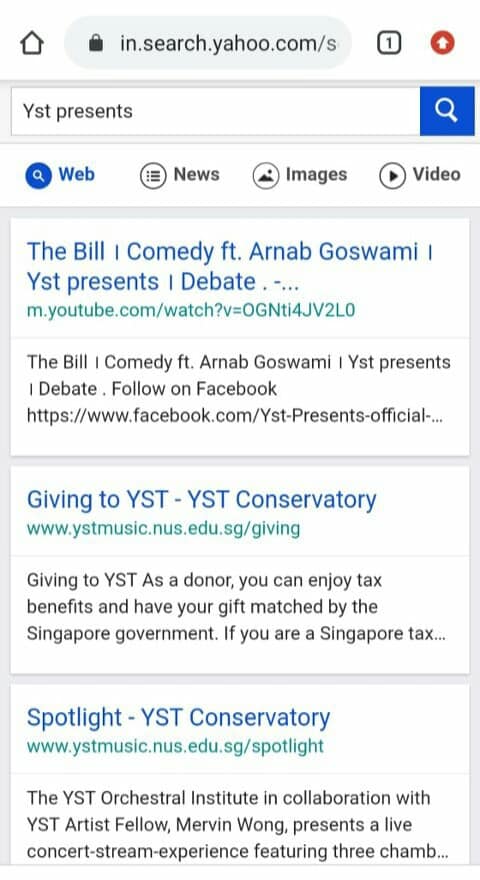Open the red browser update menu

pos(442,43)
